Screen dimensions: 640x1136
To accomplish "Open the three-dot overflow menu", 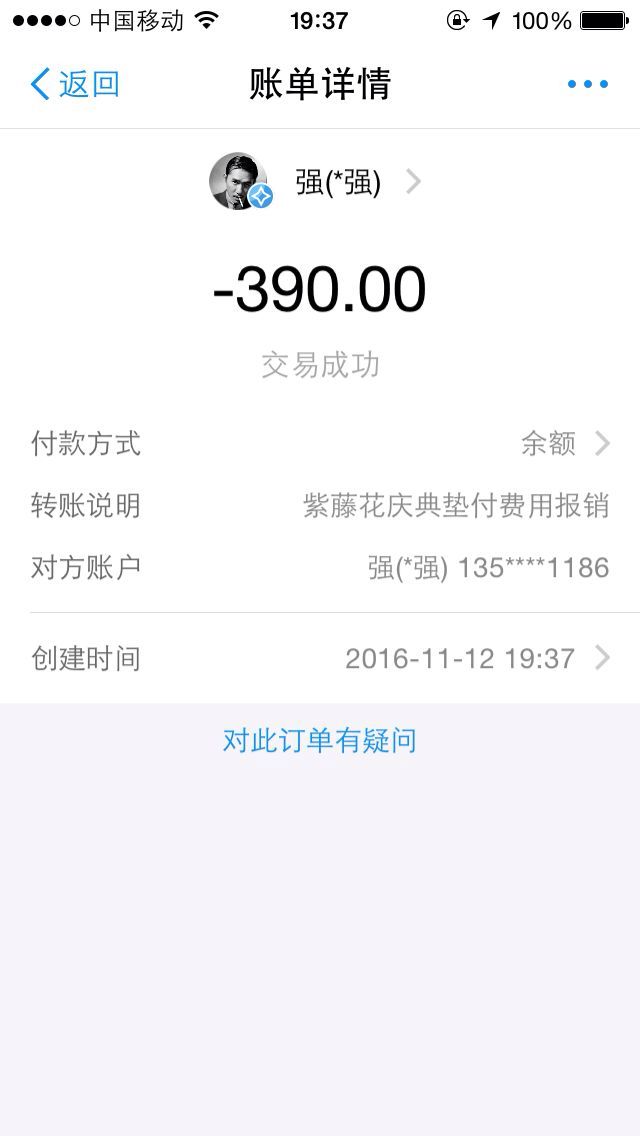I will 587,84.
